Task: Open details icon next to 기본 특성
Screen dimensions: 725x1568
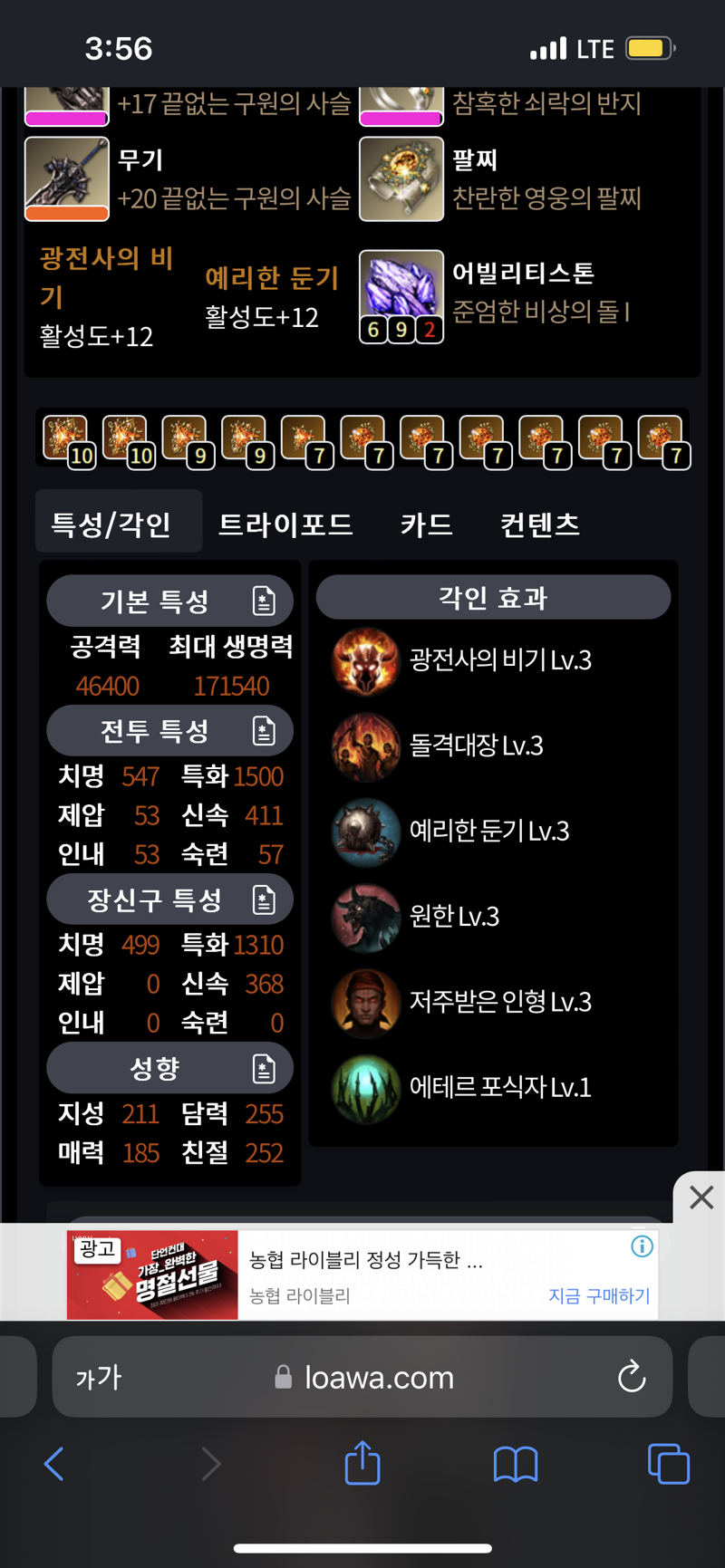Action: click(263, 601)
